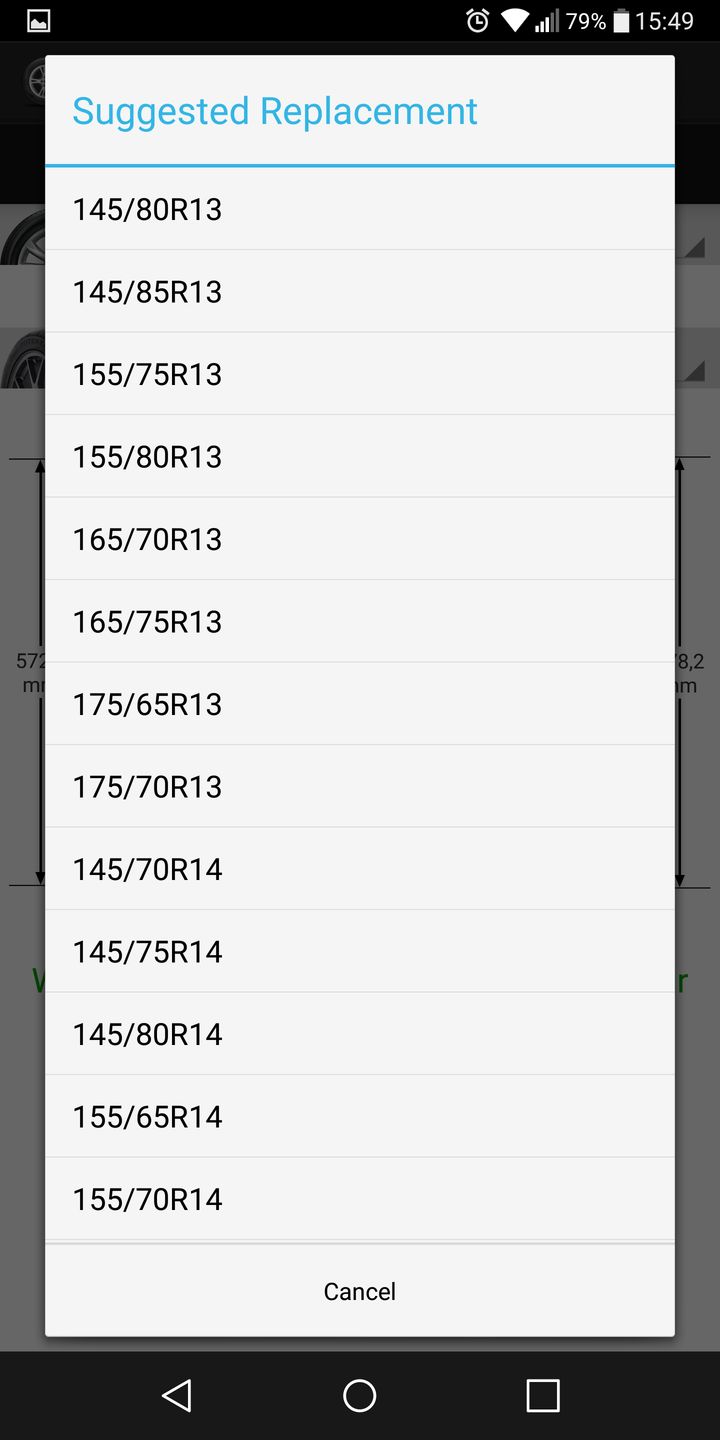The height and width of the screenshot is (1440, 720).
Task: Choose 165/70R13 tire size
Action: point(360,539)
